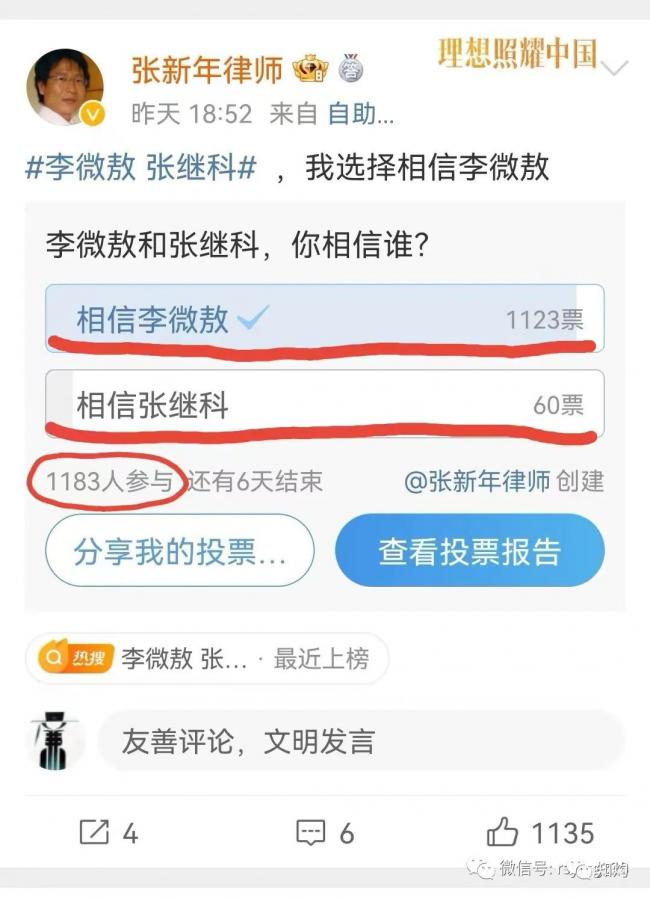This screenshot has height=899, width=650.
Task: Open the poll creator link @张新年律师
Action: tap(477, 481)
